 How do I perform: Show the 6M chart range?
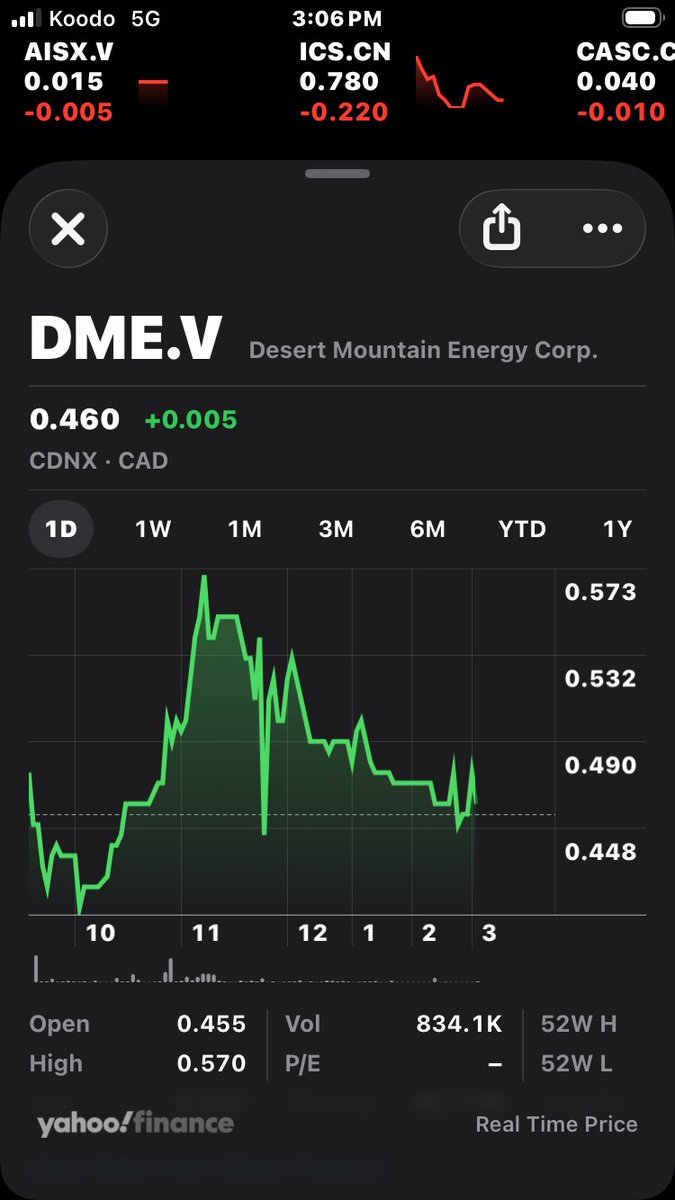point(428,529)
